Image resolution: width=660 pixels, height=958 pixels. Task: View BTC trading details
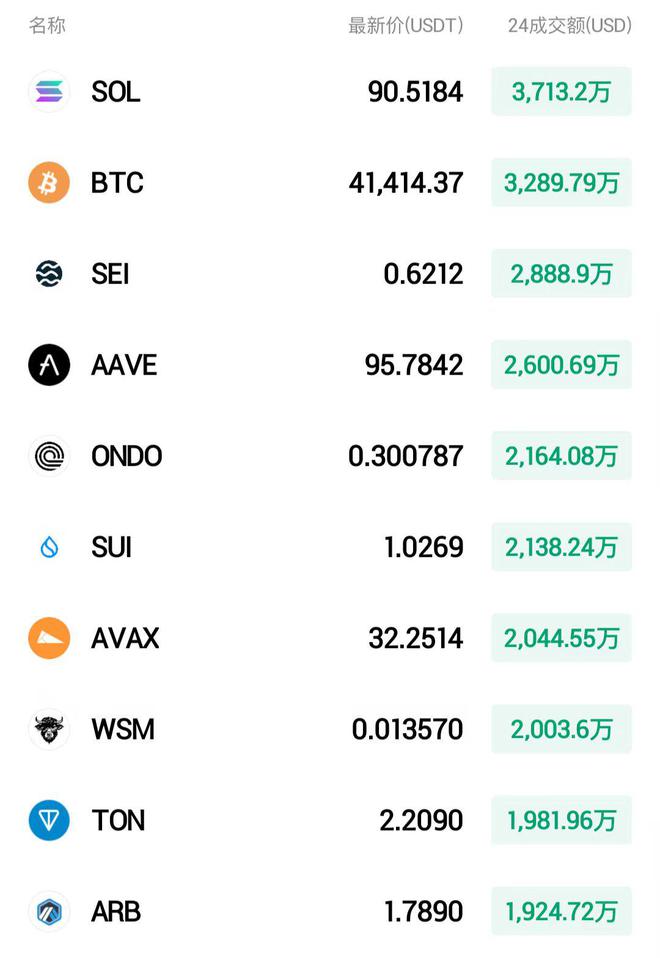117,183
